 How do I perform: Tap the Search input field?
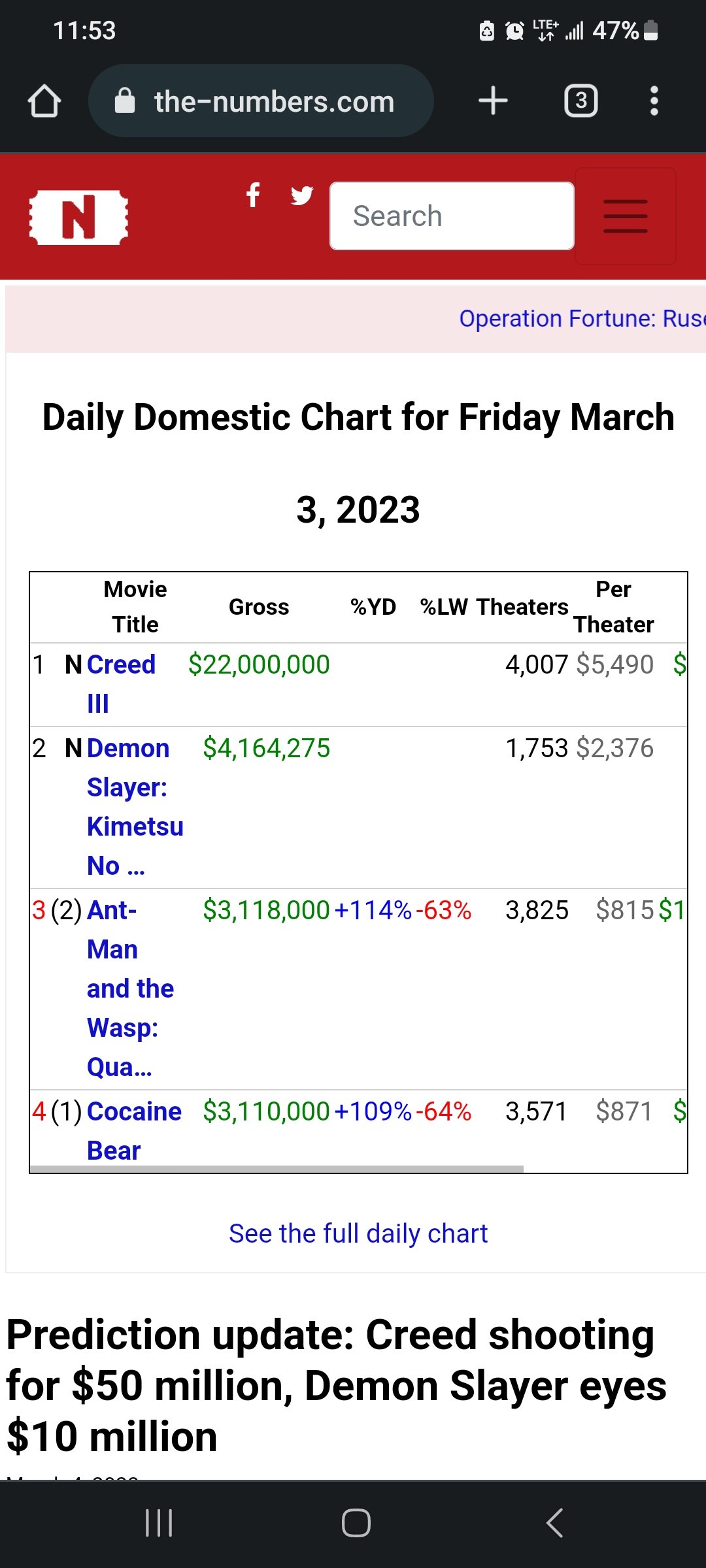point(452,216)
